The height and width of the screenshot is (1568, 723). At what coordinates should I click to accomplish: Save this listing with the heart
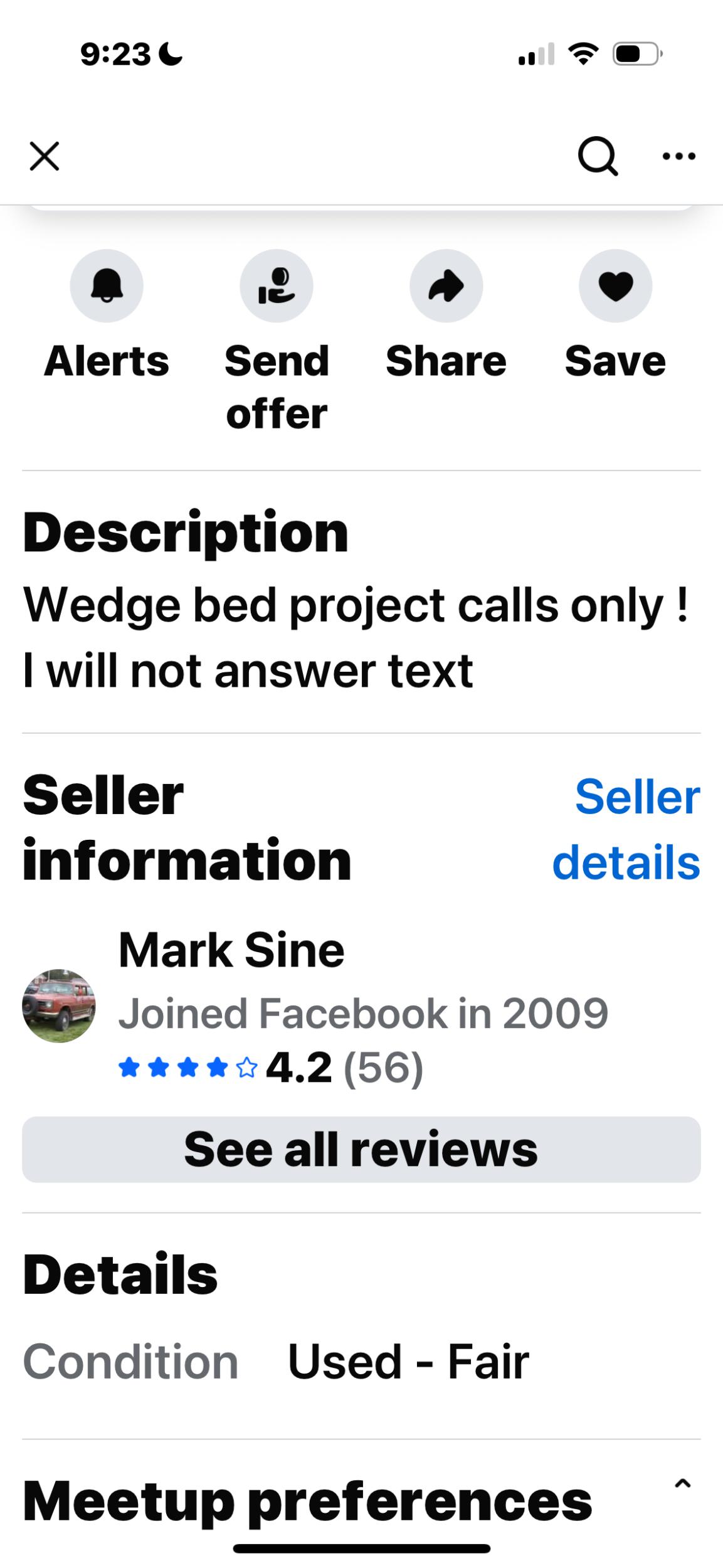click(615, 287)
